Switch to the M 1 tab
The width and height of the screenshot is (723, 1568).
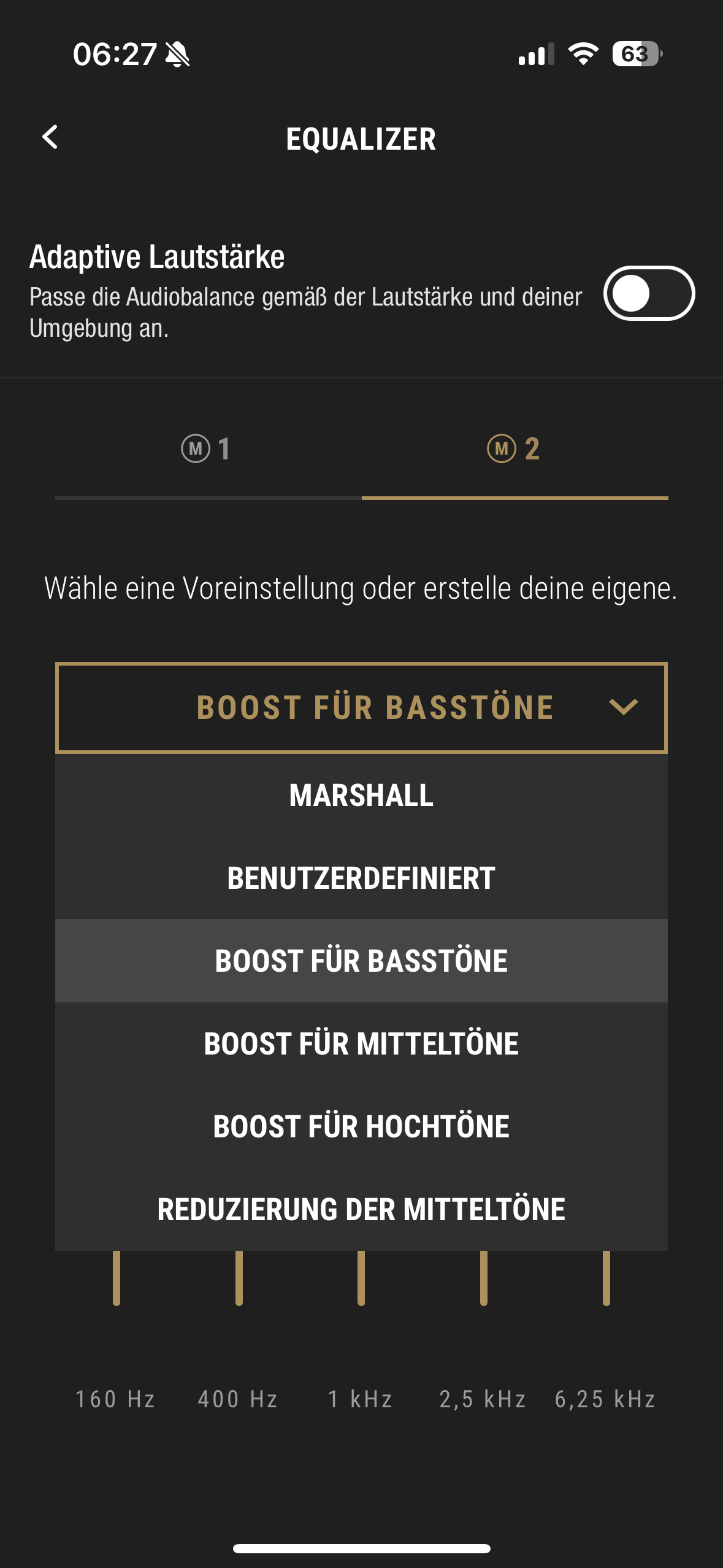pos(207,449)
